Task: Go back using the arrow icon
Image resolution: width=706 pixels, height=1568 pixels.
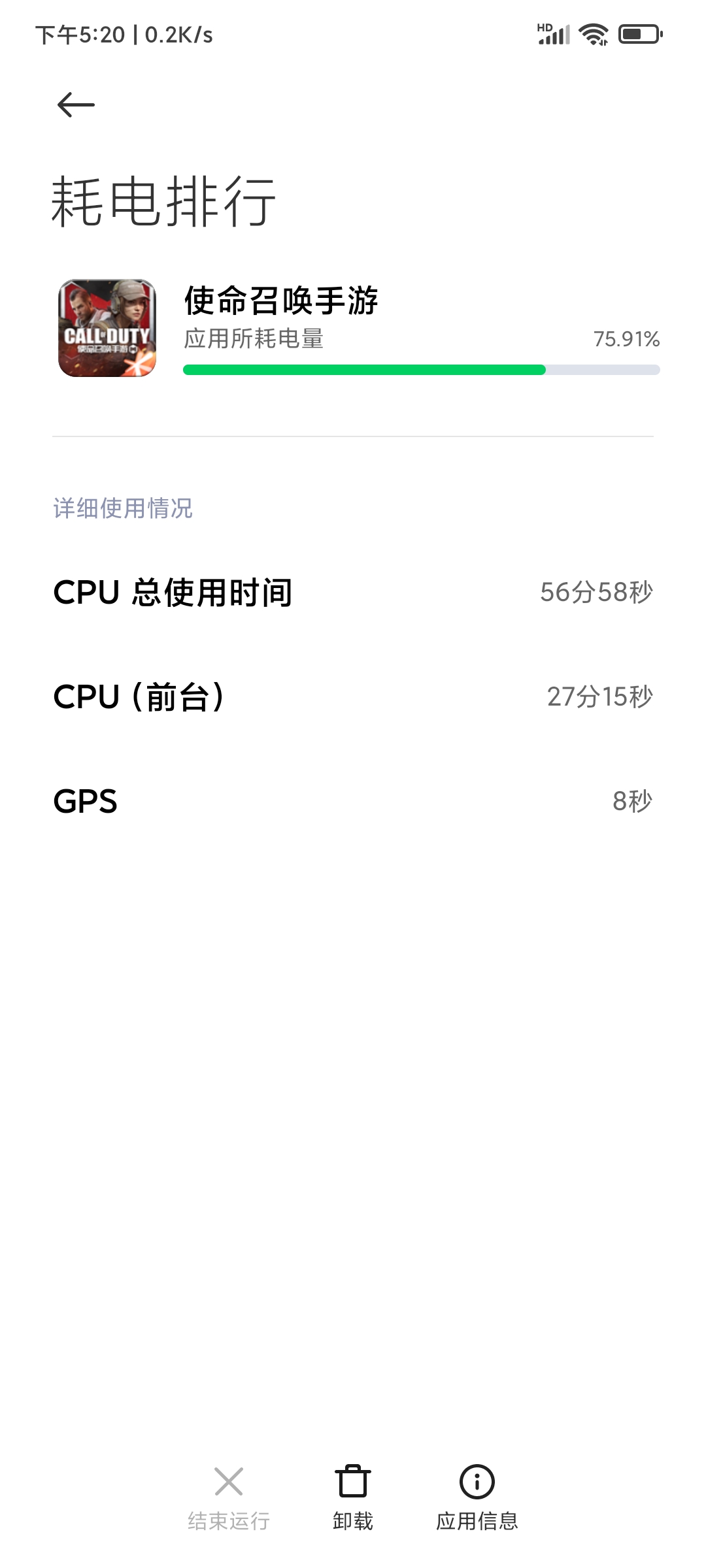Action: [76, 105]
